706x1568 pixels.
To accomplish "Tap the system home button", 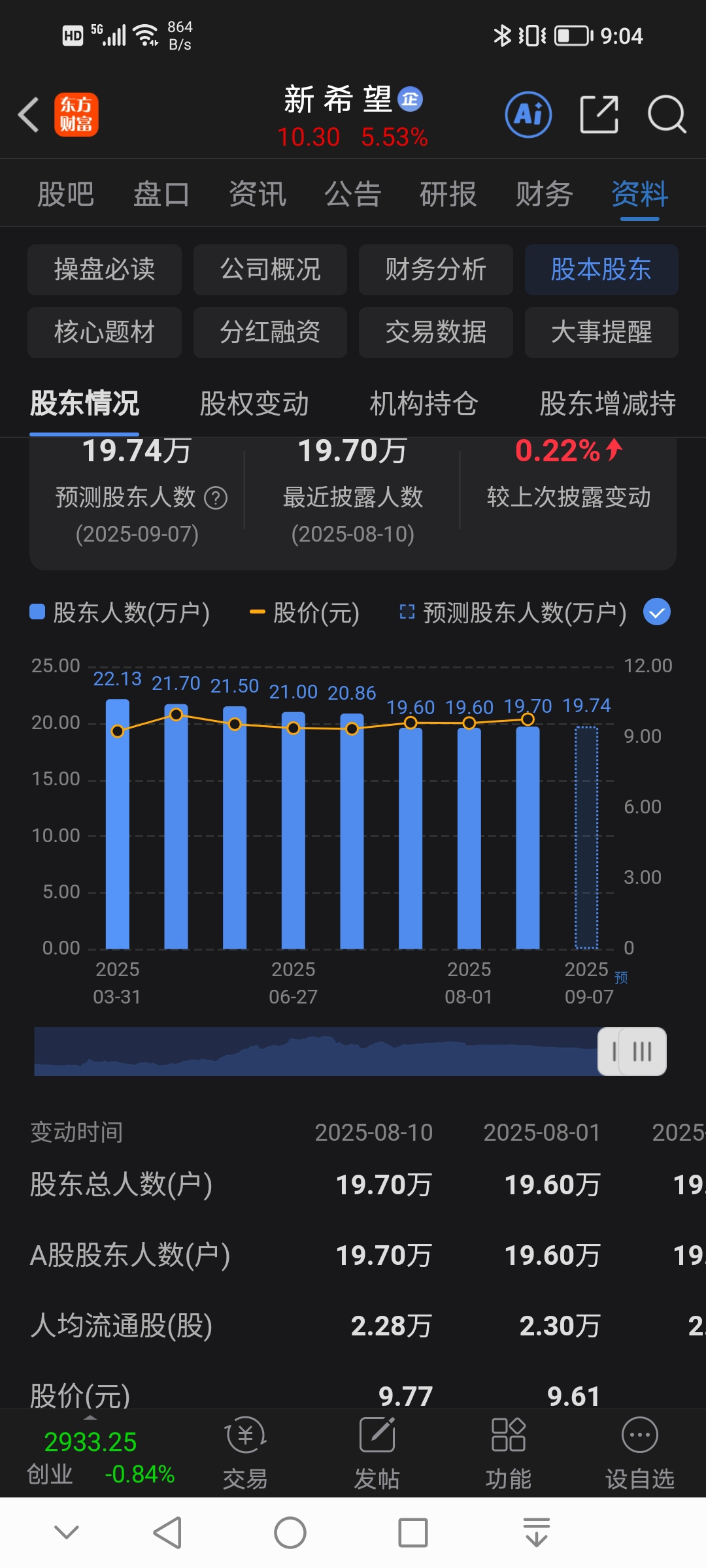I will pyautogui.click(x=290, y=1533).
